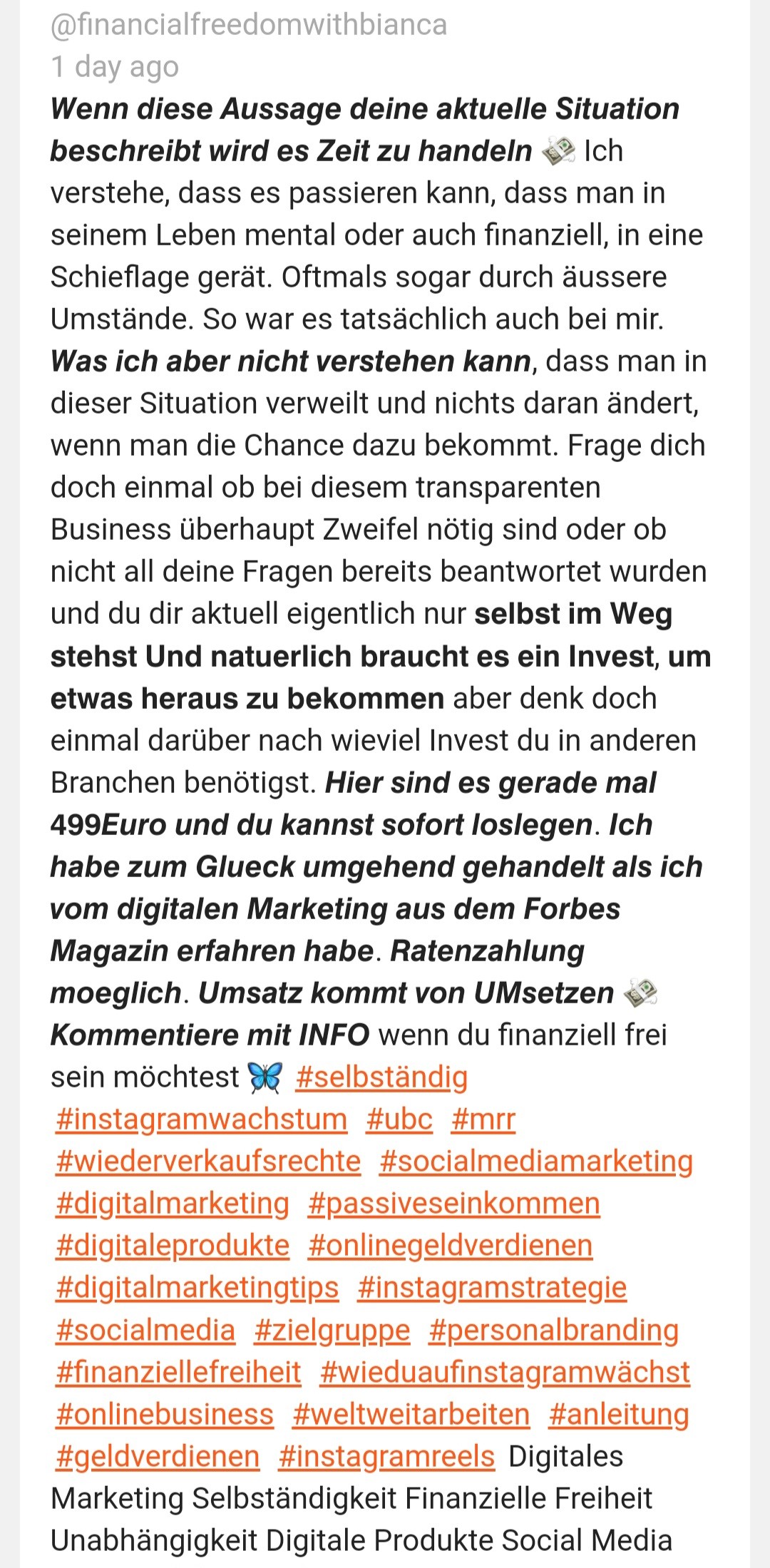770x1568 pixels.
Task: Tap the #mrr hashtag
Action: (483, 1119)
